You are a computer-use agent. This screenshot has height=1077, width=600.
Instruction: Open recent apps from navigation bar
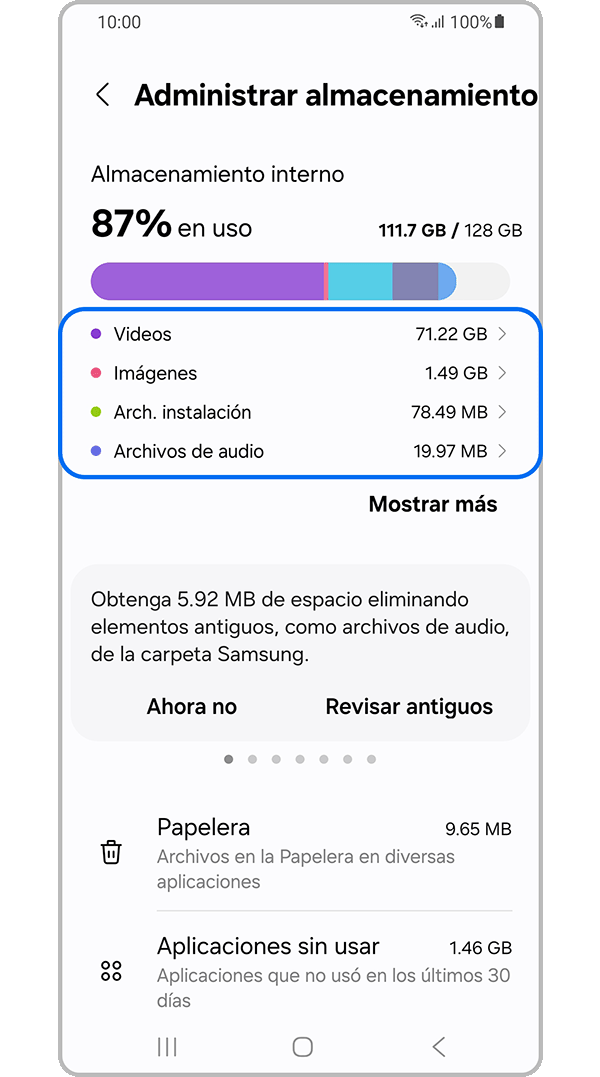167,1047
